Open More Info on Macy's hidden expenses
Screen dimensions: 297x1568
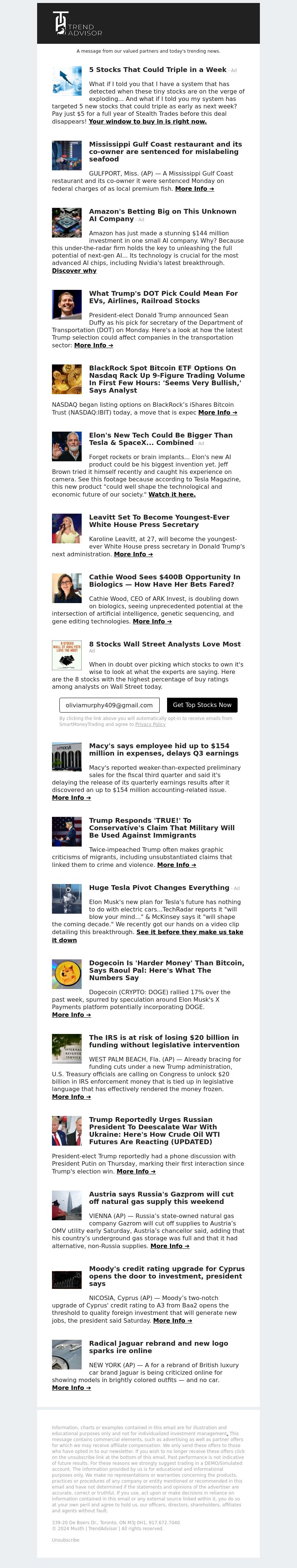point(71,798)
